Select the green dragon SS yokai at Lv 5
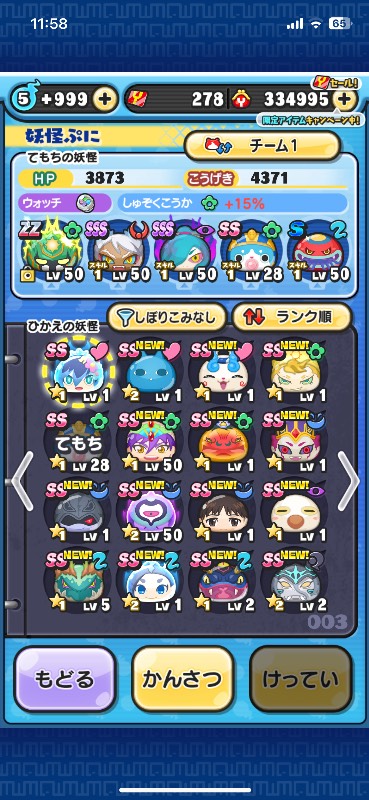The height and width of the screenshot is (800, 369). coord(79,582)
